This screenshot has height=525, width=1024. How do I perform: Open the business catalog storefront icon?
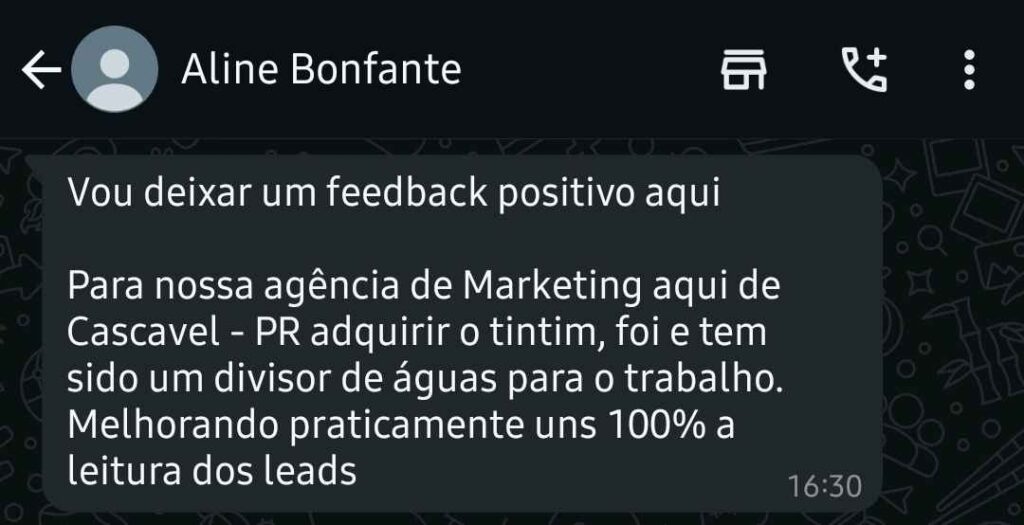[744, 70]
